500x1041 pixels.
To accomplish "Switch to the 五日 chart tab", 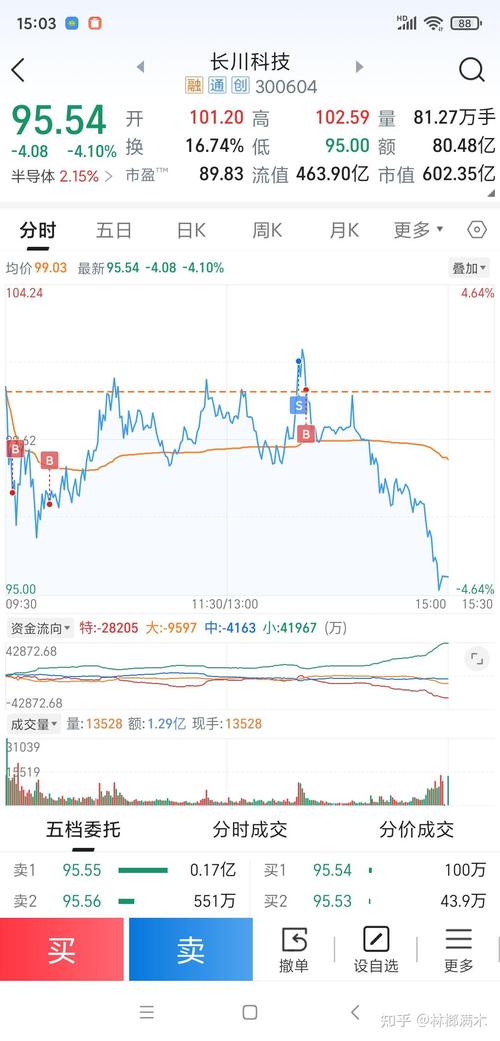I will pyautogui.click(x=114, y=230).
